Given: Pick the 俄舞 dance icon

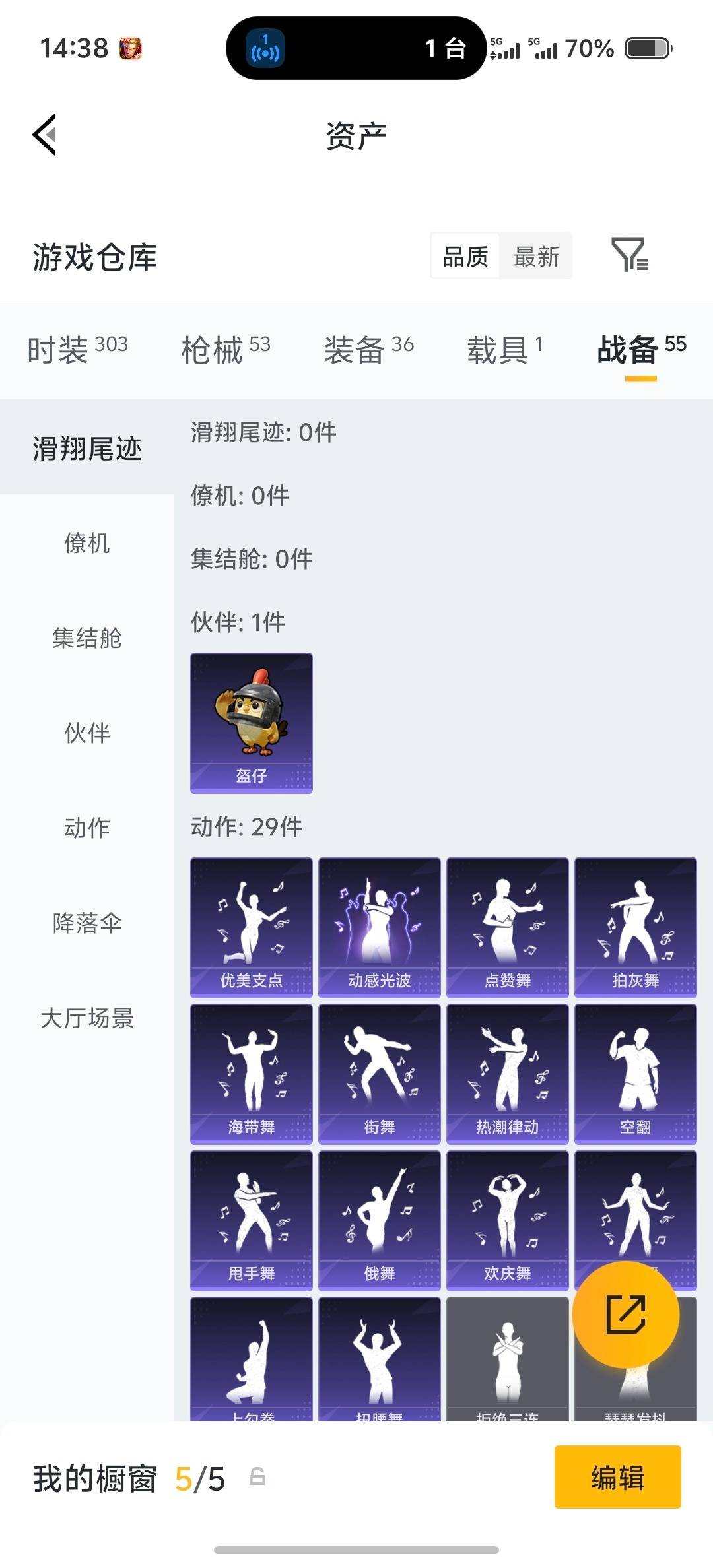Looking at the screenshot, I should tap(378, 1220).
